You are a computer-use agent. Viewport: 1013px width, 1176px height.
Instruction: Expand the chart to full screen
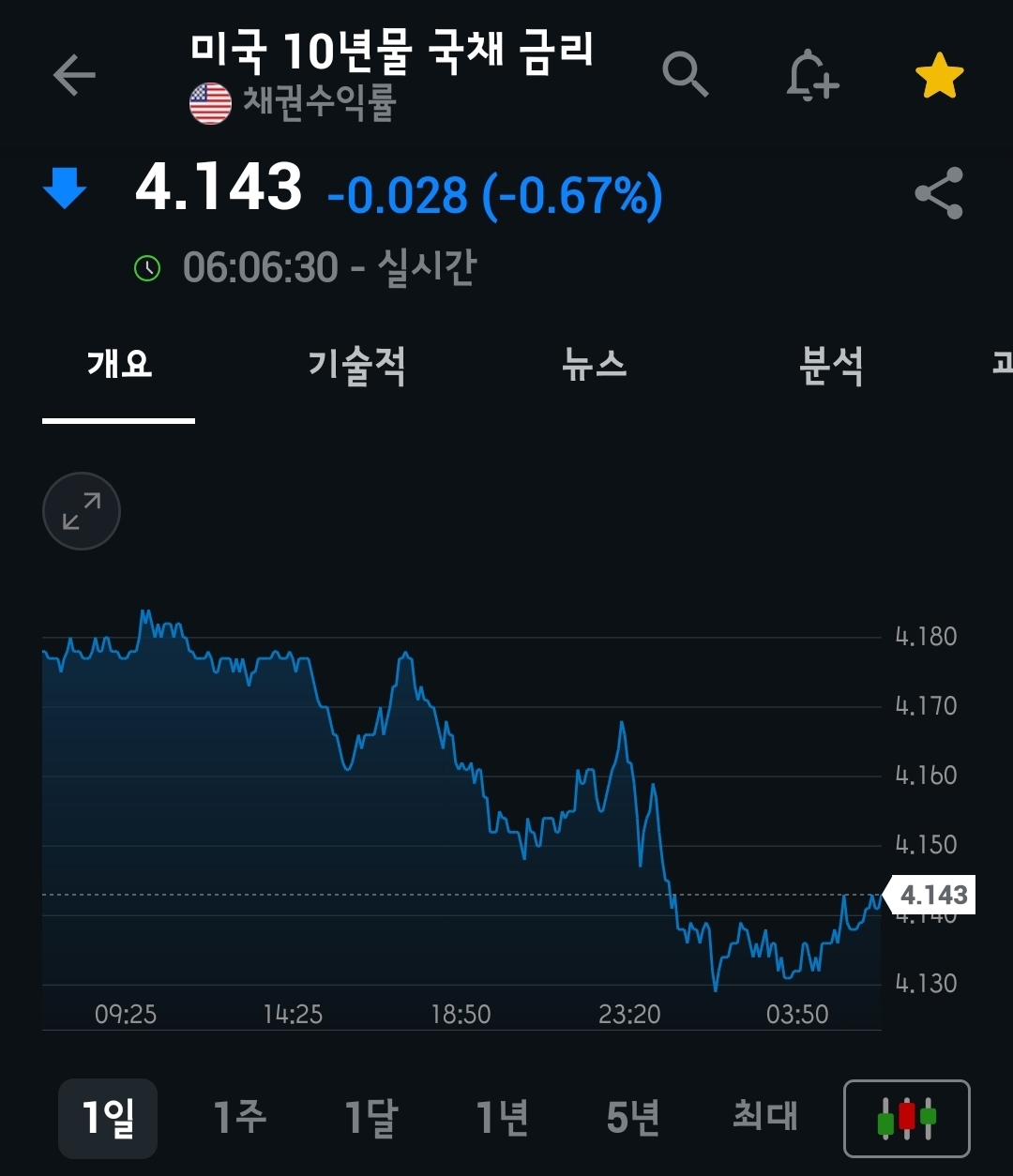tap(82, 511)
